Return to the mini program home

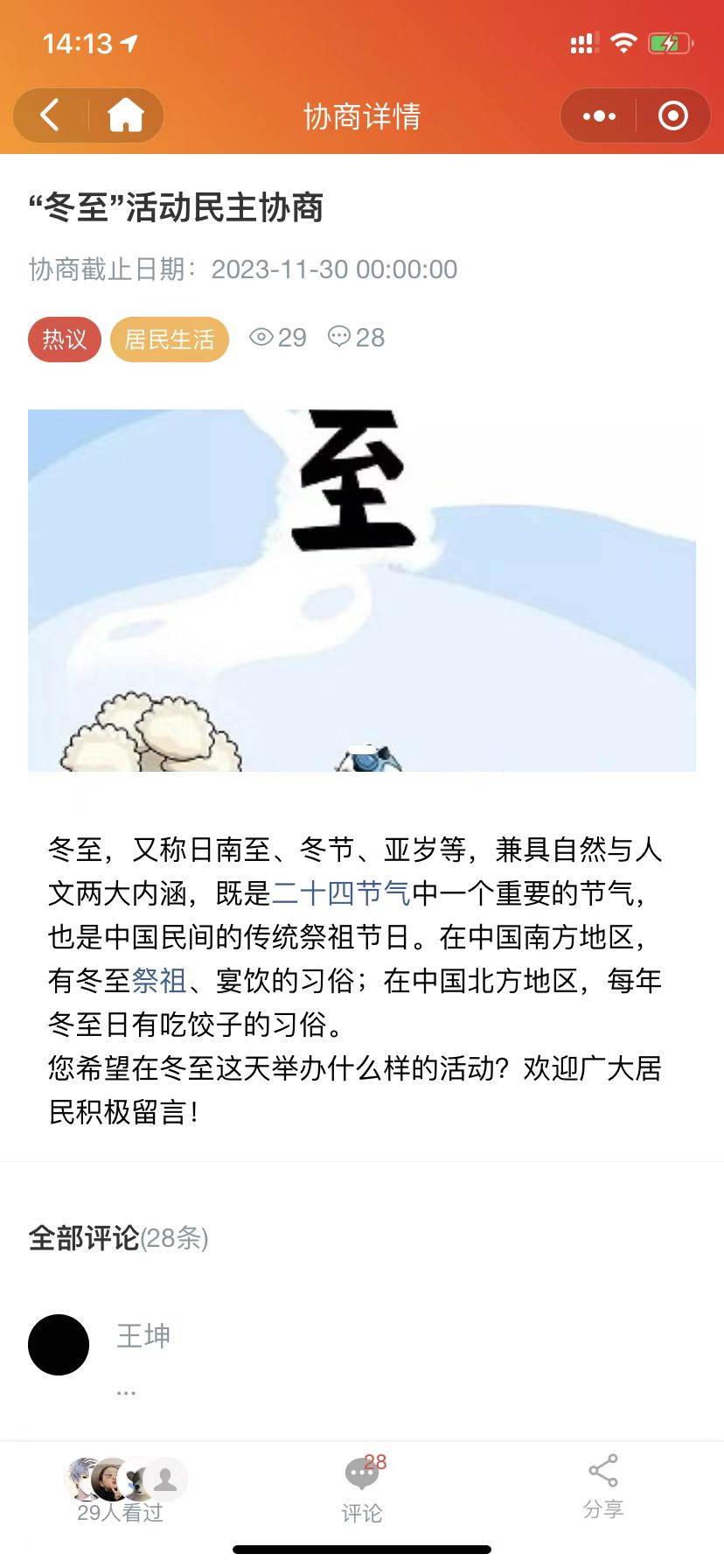point(126,115)
